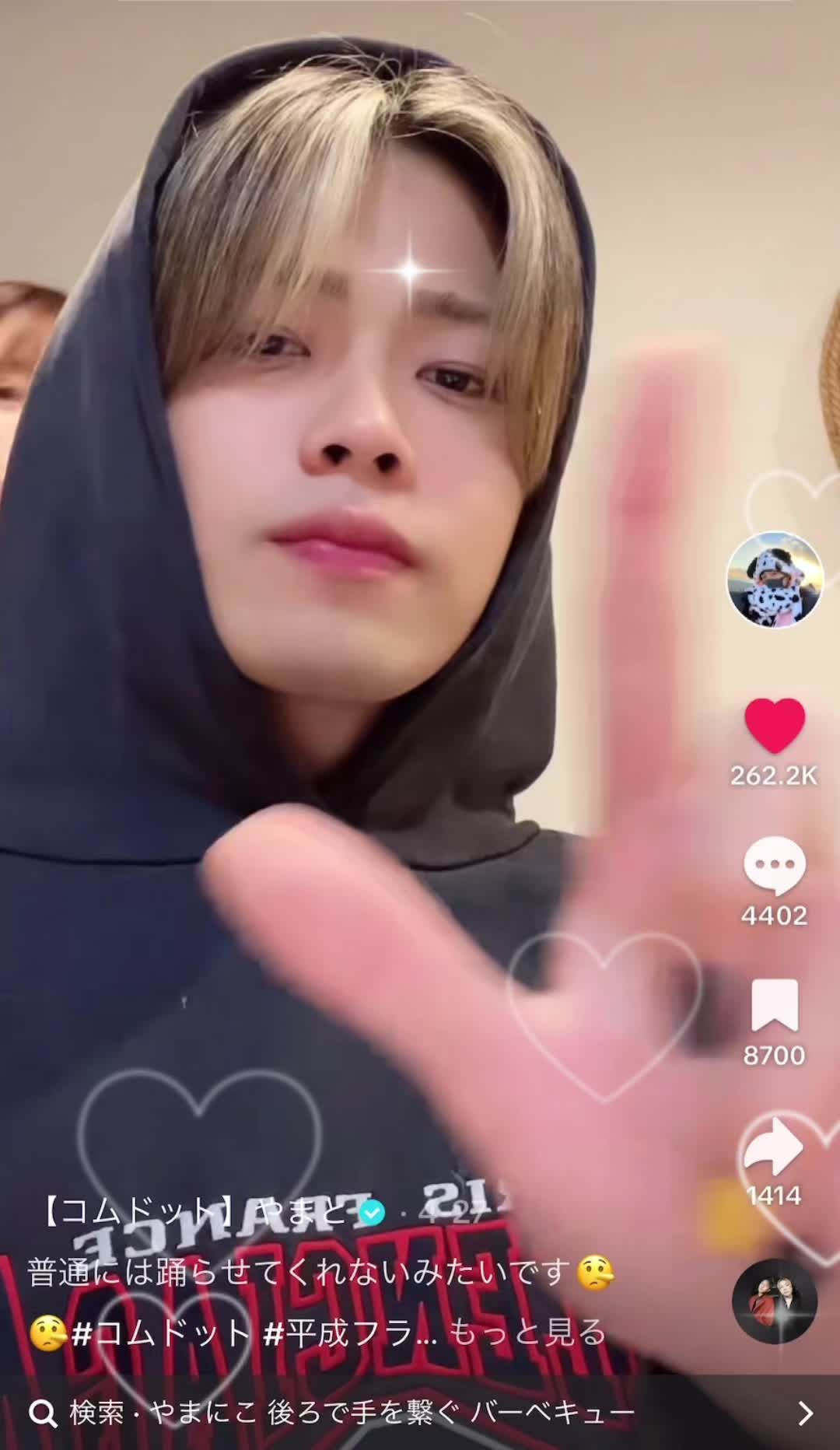840x1450 pixels.
Task: Open the 検索 · やまにこ search suggestion bar
Action: (420, 1413)
